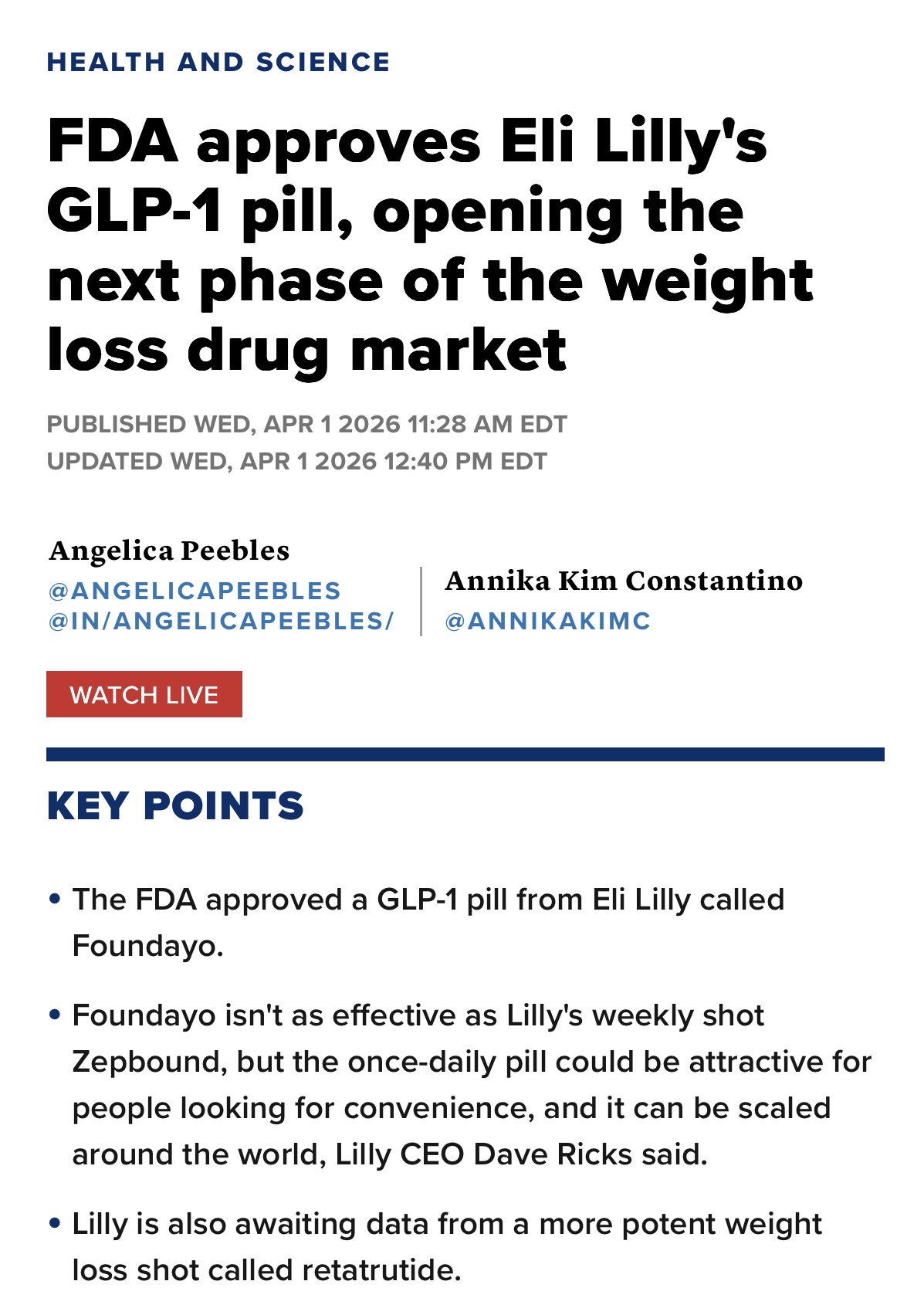Open Angelica Peebles author page
This screenshot has width=924, height=1298.
[x=169, y=551]
